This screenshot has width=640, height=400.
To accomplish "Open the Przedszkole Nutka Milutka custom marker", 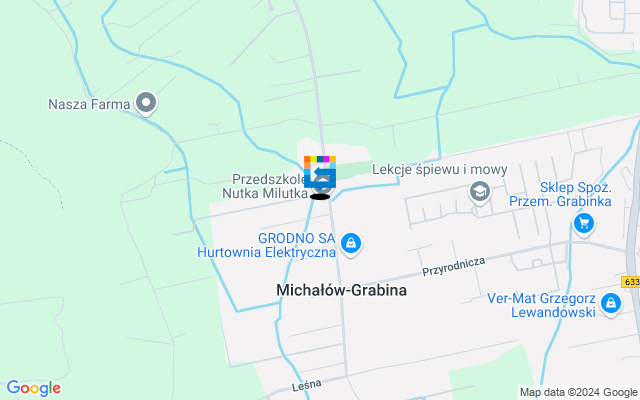I will 320,173.
